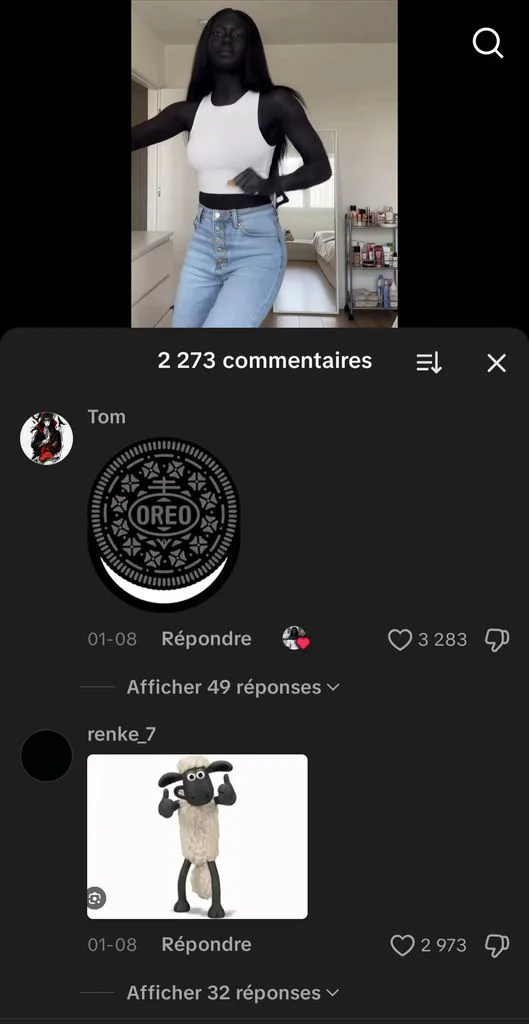
Task: View the sheep image full size
Action: (x=197, y=837)
